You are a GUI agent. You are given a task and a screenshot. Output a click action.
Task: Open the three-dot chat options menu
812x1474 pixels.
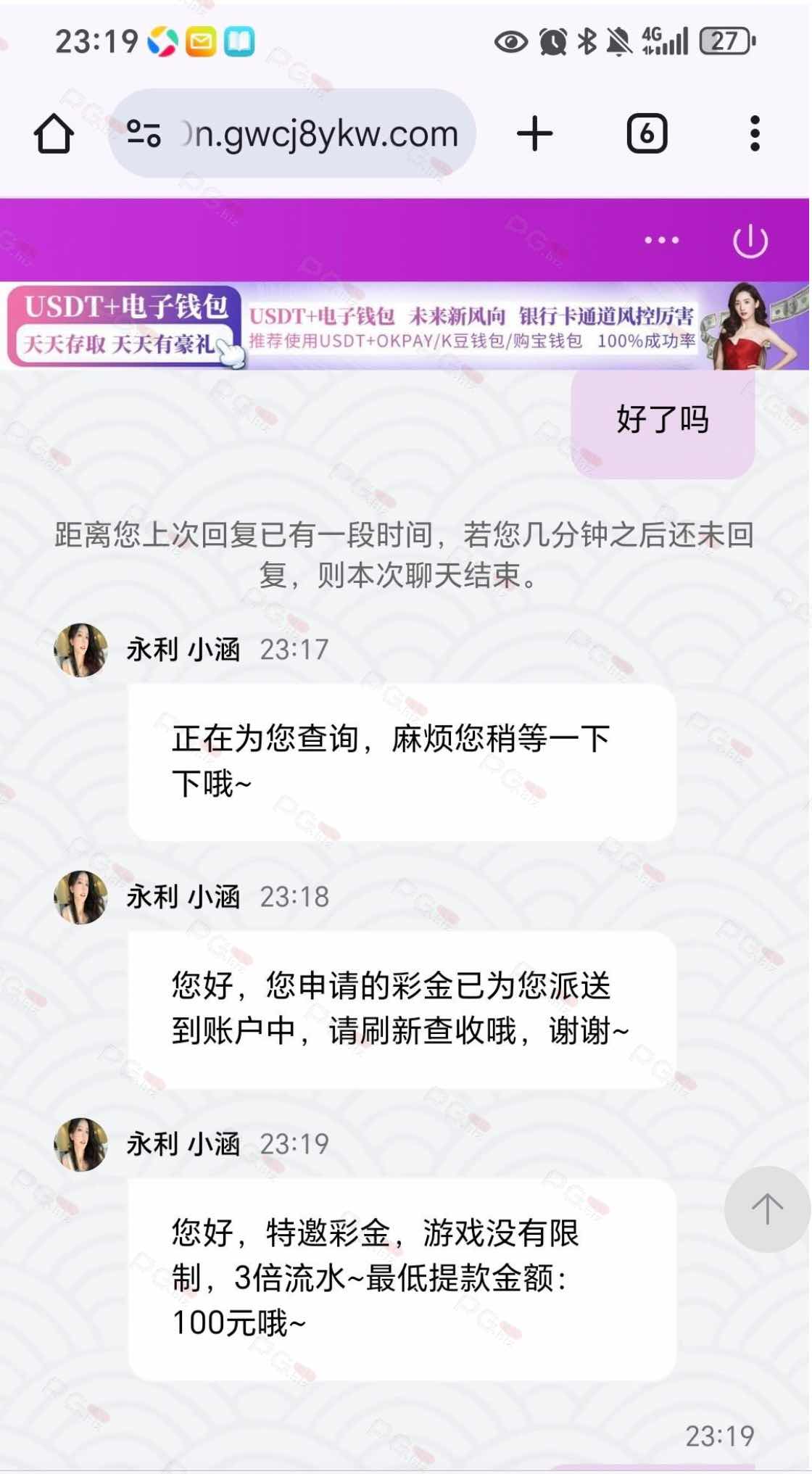[x=661, y=240]
